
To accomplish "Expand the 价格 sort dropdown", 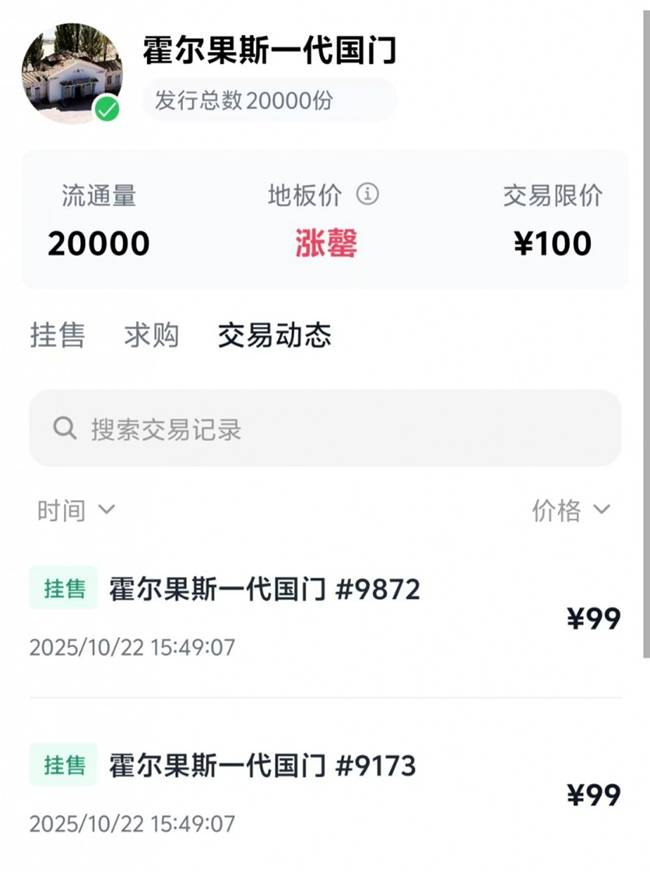I will tap(570, 510).
